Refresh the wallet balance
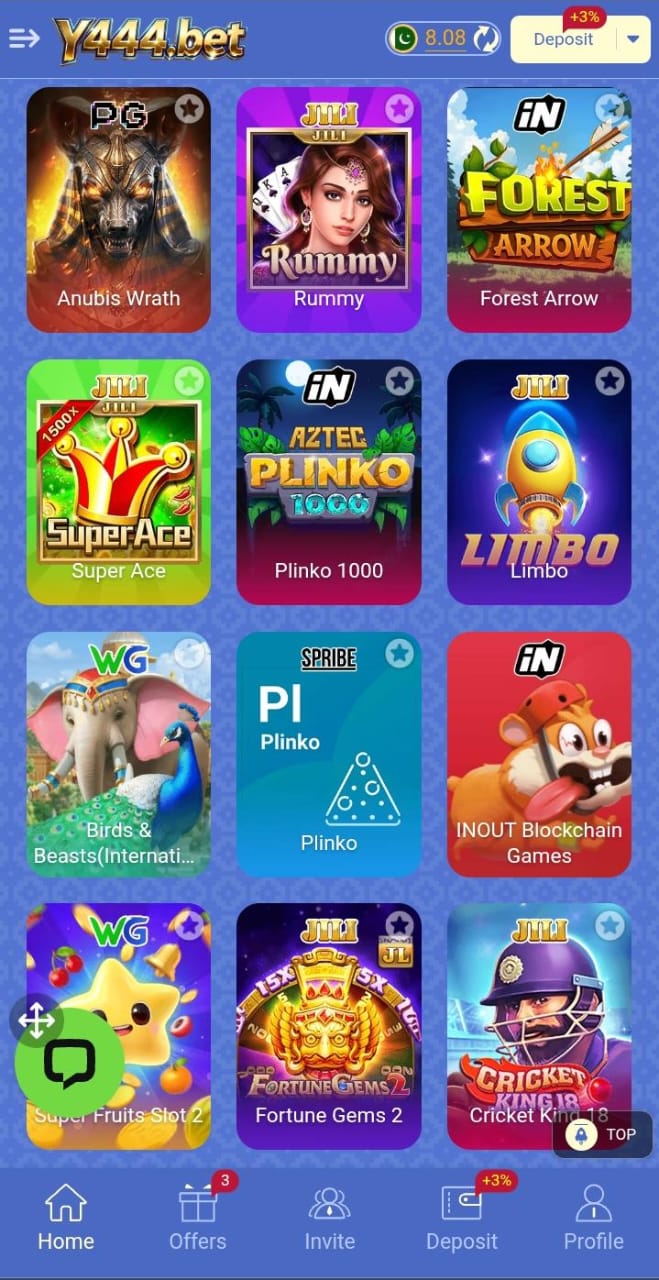 pyautogui.click(x=486, y=39)
